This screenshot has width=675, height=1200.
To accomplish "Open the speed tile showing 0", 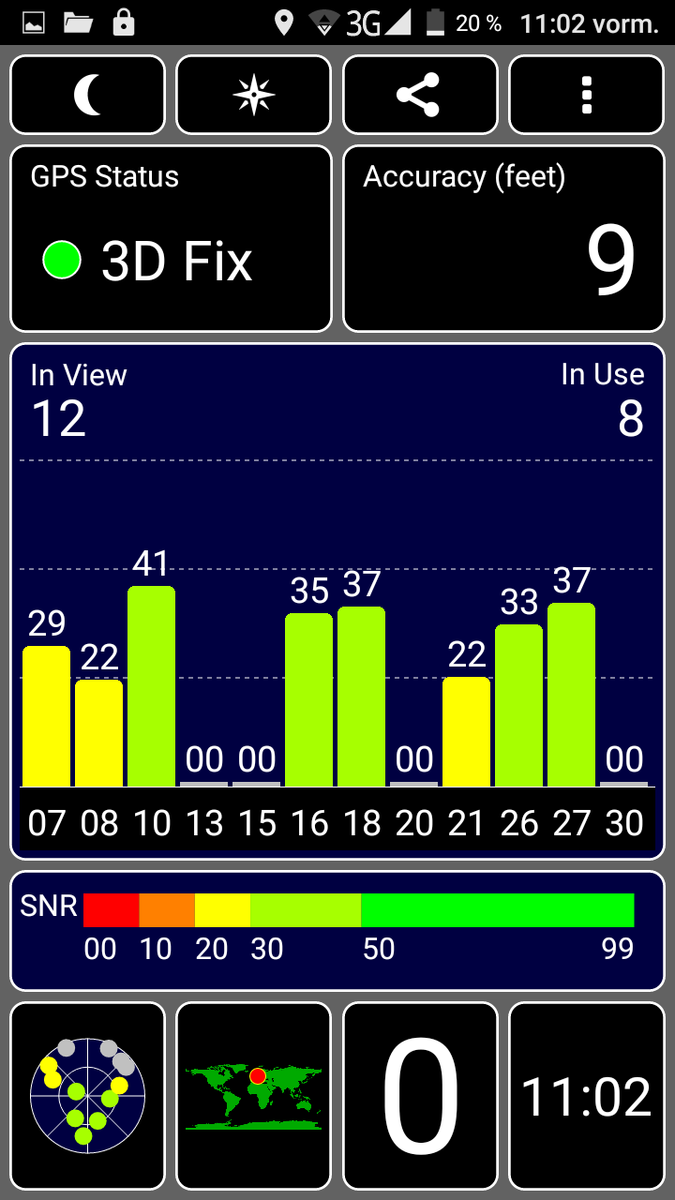I will (420, 1096).
